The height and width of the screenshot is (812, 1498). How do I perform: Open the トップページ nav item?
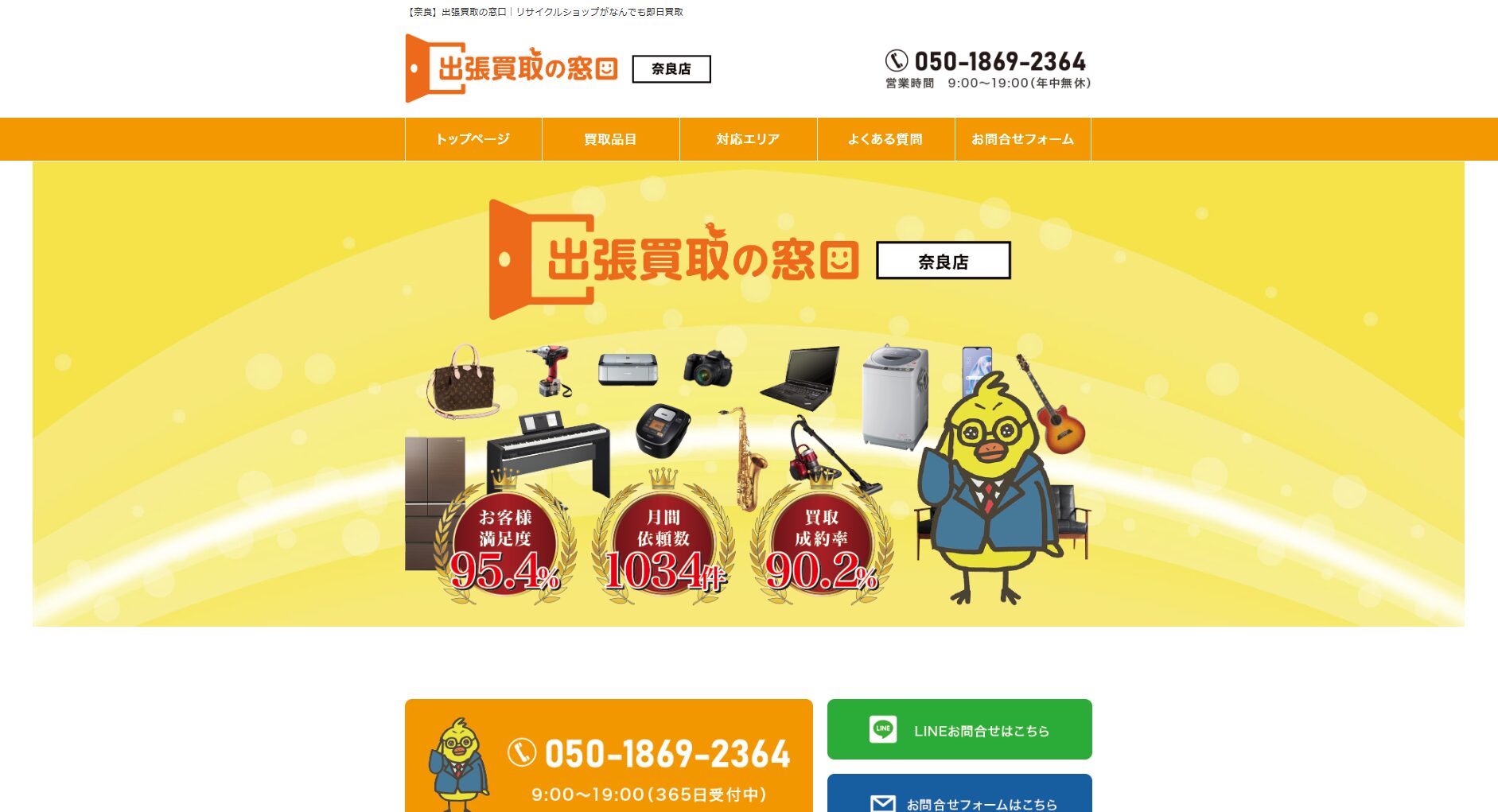coord(473,139)
